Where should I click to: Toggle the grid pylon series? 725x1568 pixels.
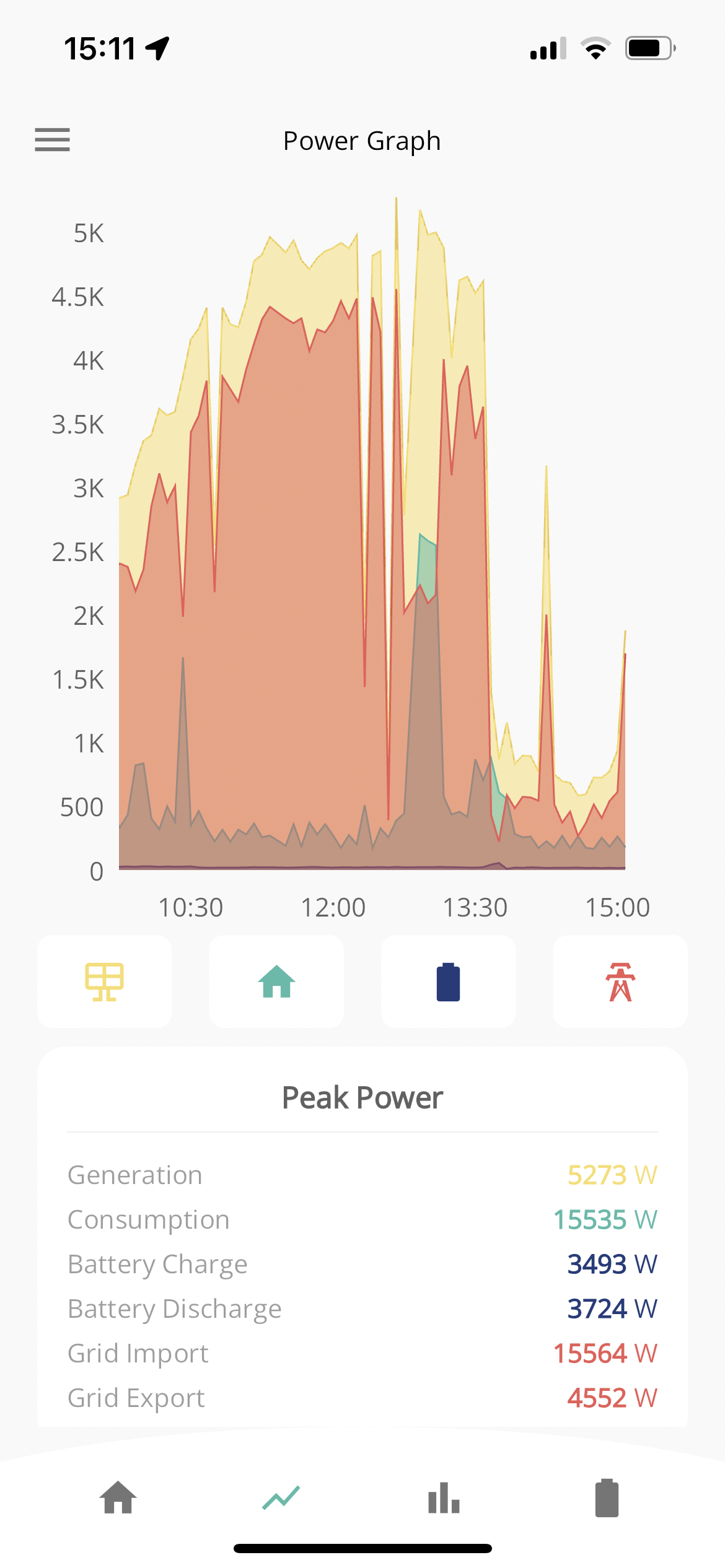pyautogui.click(x=620, y=982)
